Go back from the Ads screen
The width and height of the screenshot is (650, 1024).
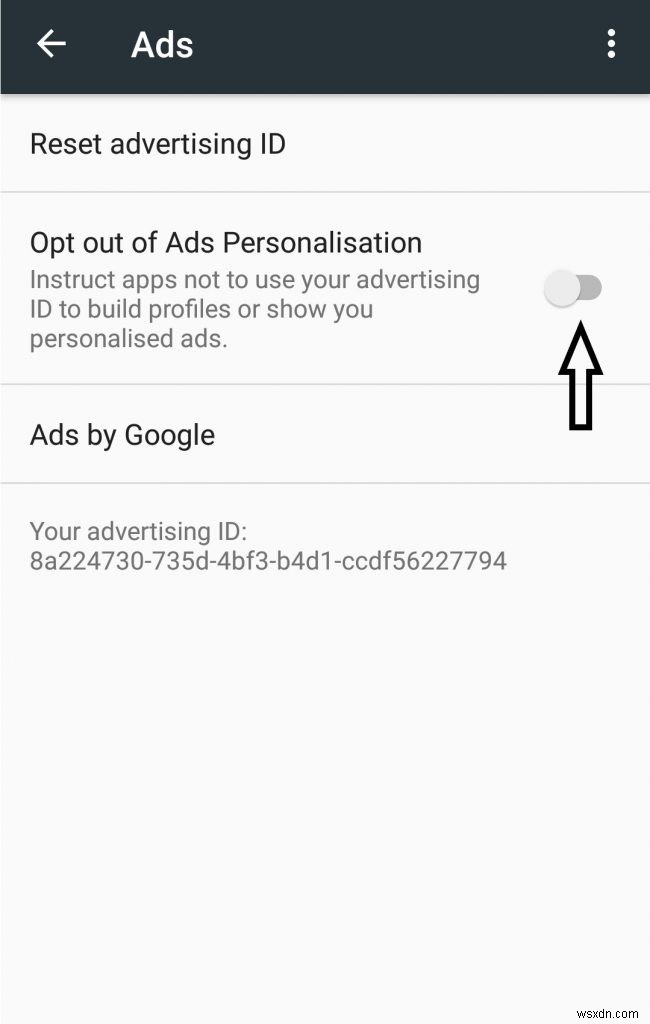(51, 44)
